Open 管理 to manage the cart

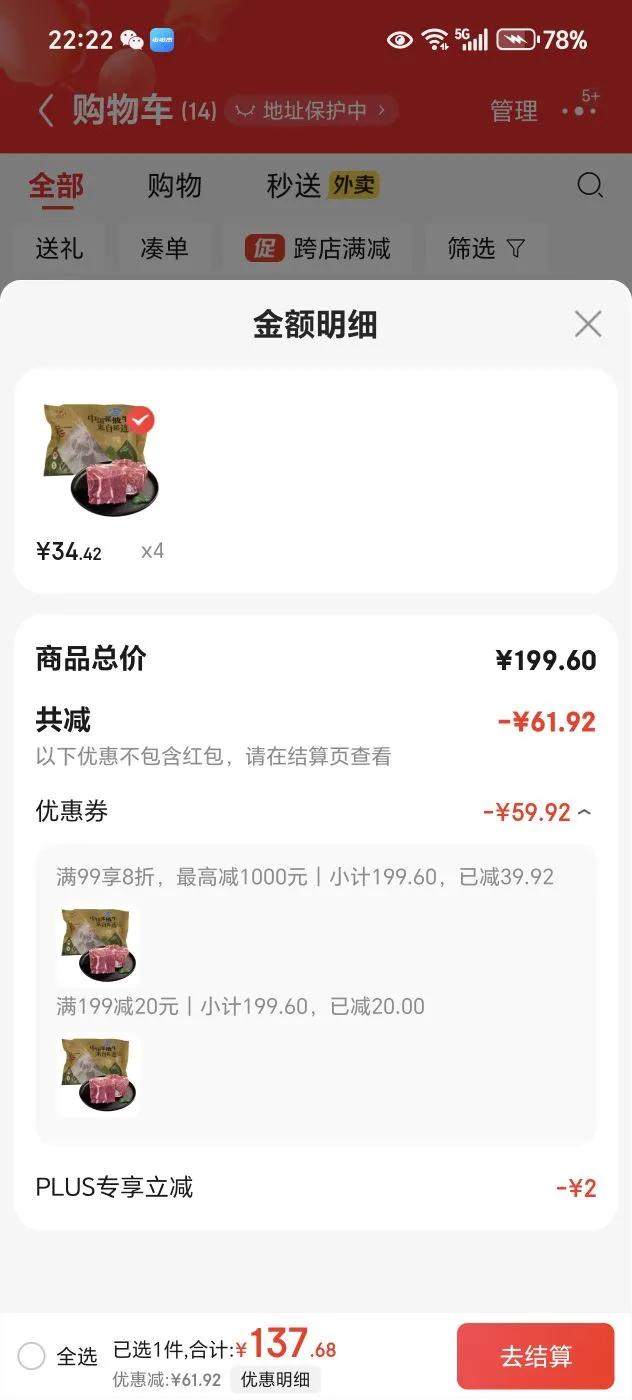[x=514, y=111]
